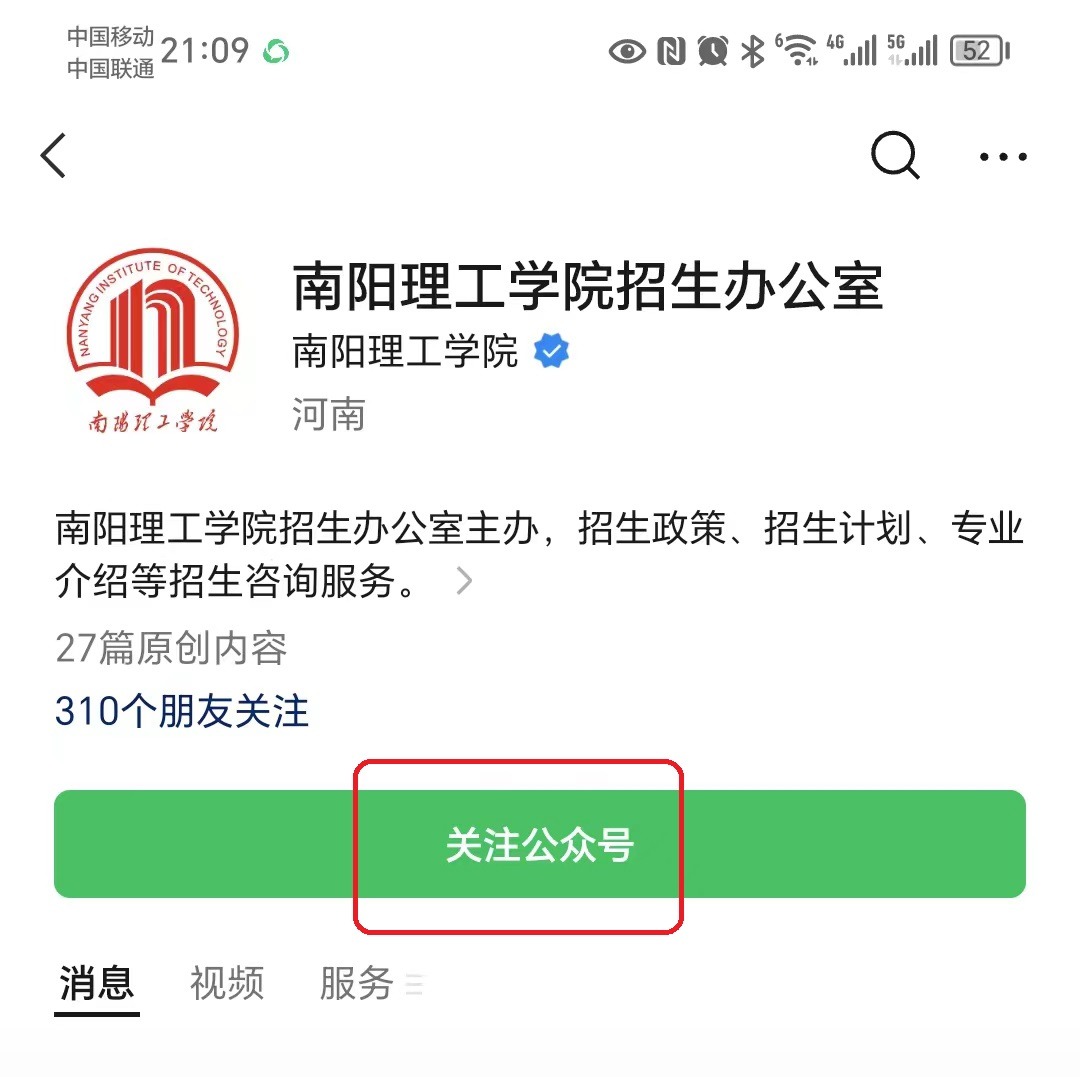
Task: Expand the account description chevron
Action: pyautogui.click(x=464, y=581)
